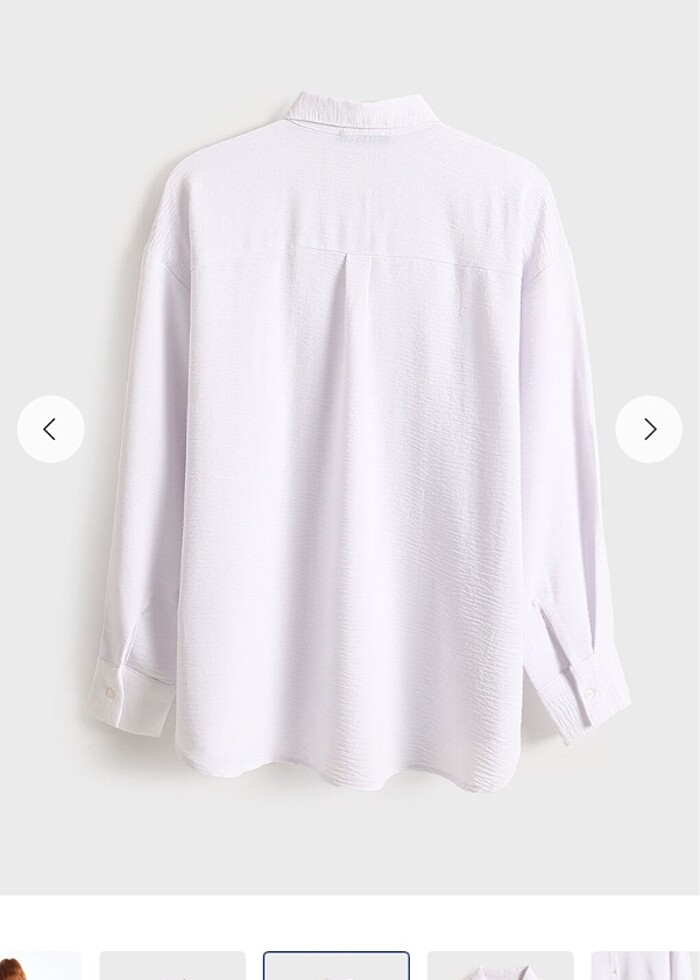This screenshot has height=980, width=700.
Task: Open the highlighted thumbnail in the gallery strip
Action: coord(336,966)
